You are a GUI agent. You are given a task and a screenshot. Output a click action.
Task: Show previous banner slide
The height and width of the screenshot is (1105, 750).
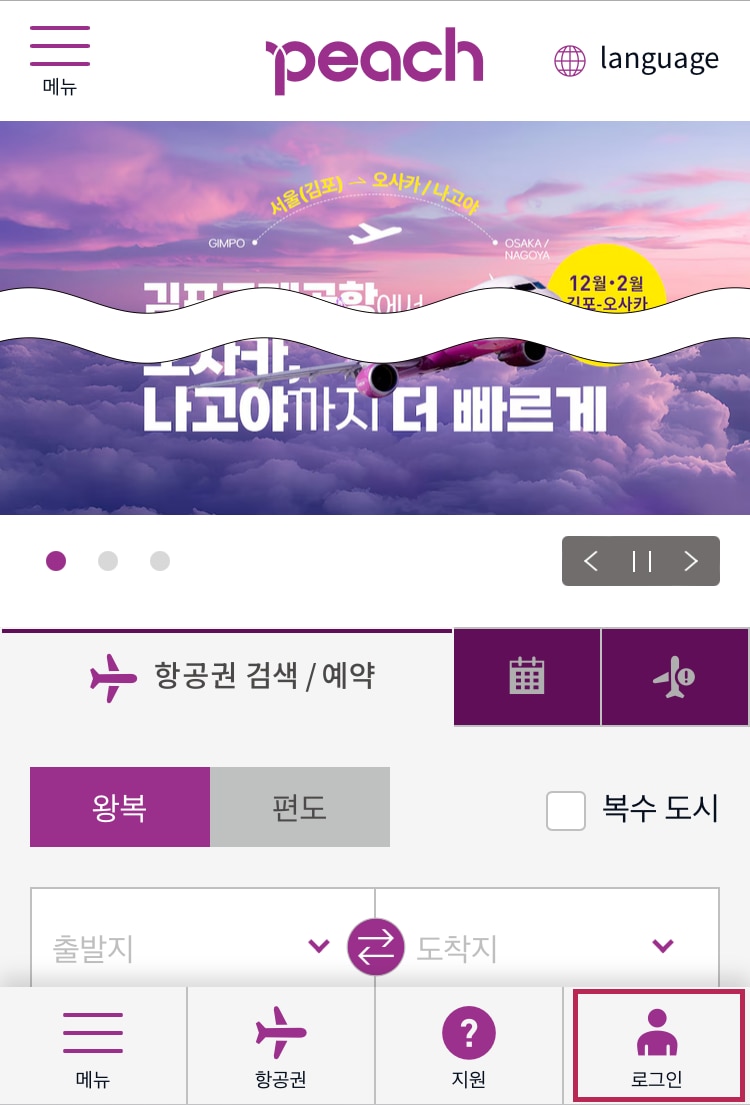tap(591, 561)
